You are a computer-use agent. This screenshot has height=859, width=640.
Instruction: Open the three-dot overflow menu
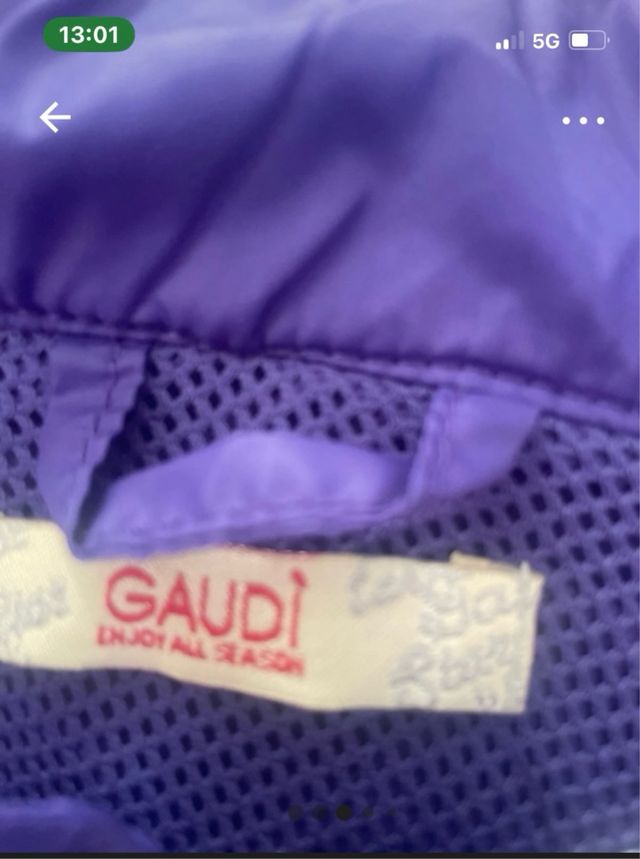pyautogui.click(x=583, y=121)
